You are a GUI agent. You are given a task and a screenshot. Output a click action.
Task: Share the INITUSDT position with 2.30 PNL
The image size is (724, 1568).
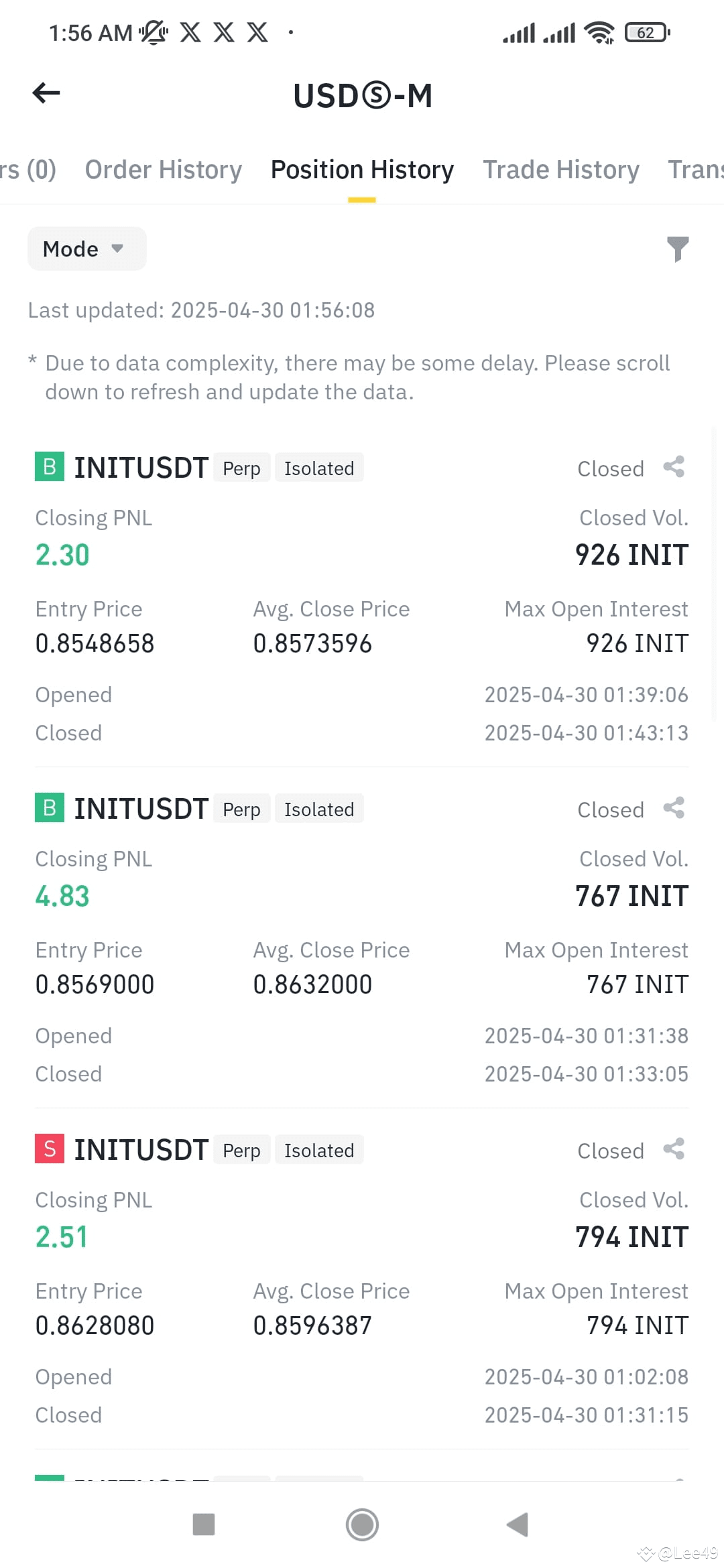point(674,467)
